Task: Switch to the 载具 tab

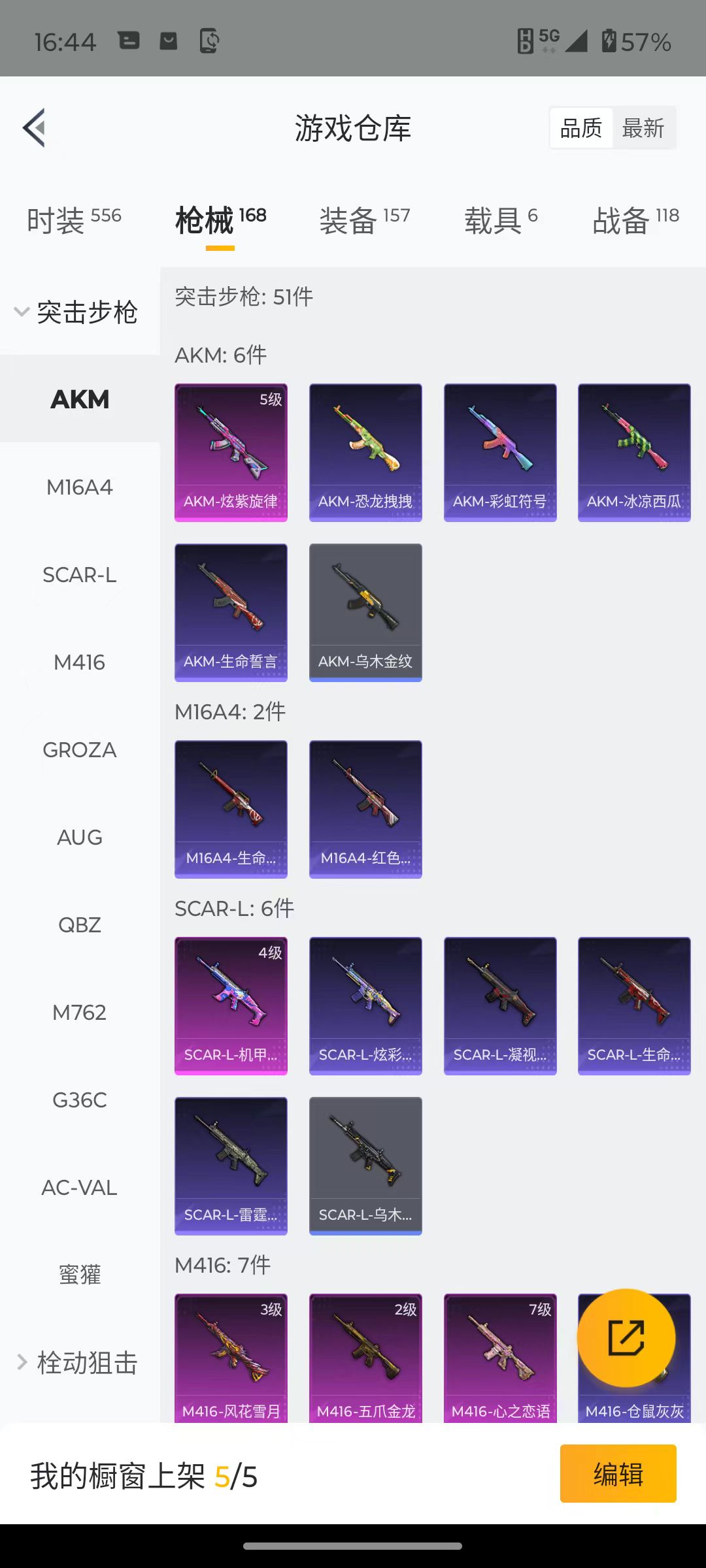Action: tap(501, 220)
